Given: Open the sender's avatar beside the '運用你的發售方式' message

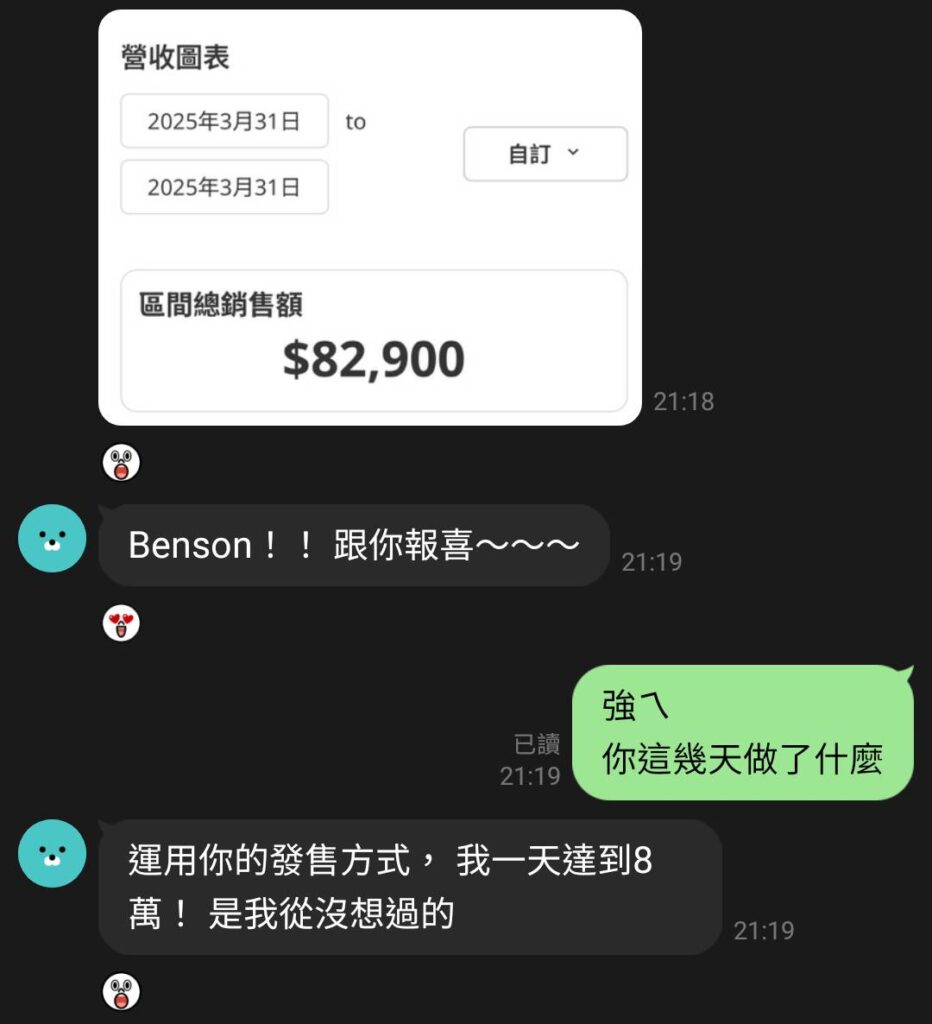Looking at the screenshot, I should 52,853.
